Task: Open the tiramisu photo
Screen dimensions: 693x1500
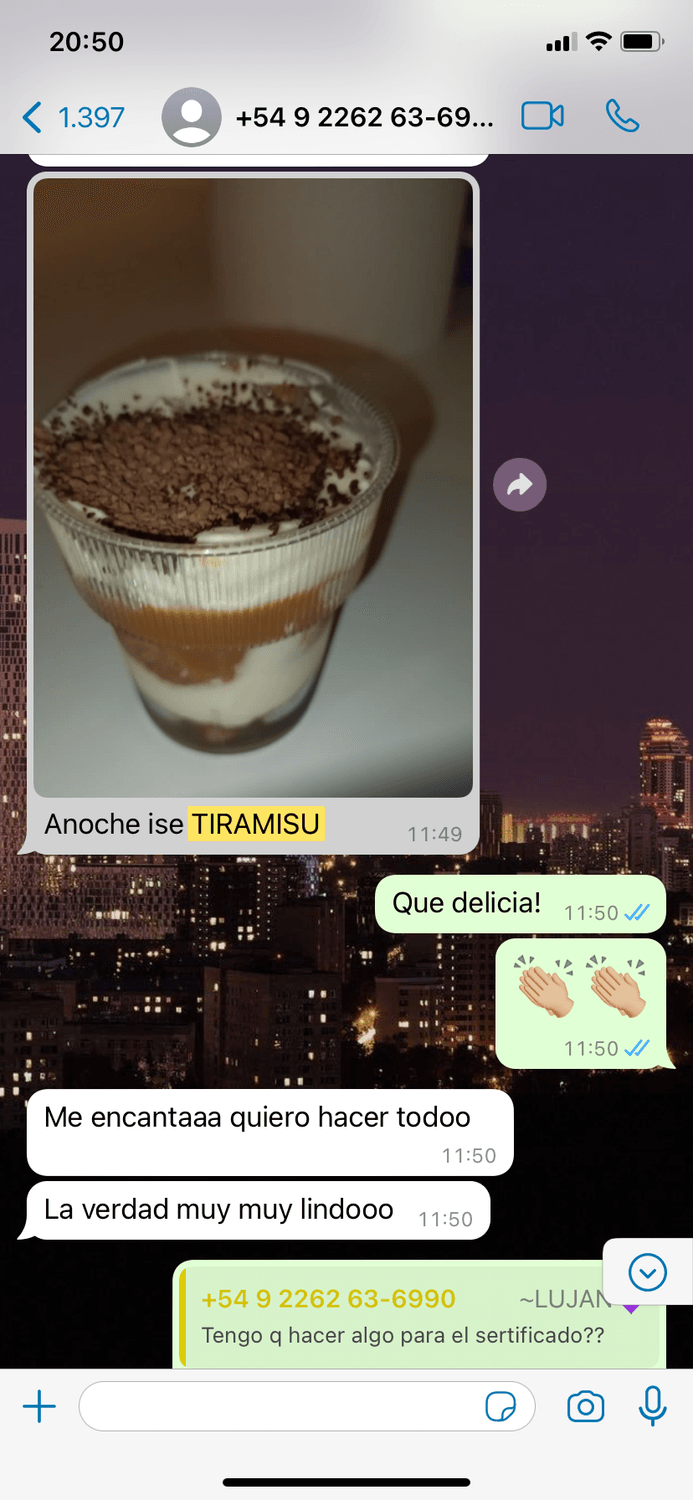Action: (x=253, y=488)
